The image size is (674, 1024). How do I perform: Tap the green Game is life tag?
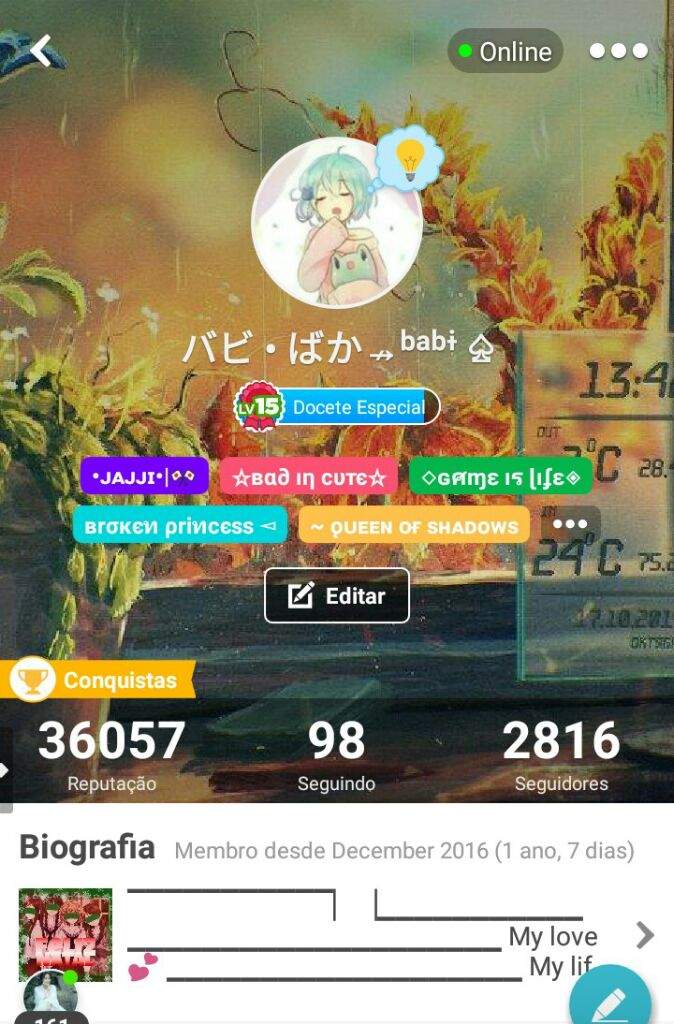click(x=500, y=476)
